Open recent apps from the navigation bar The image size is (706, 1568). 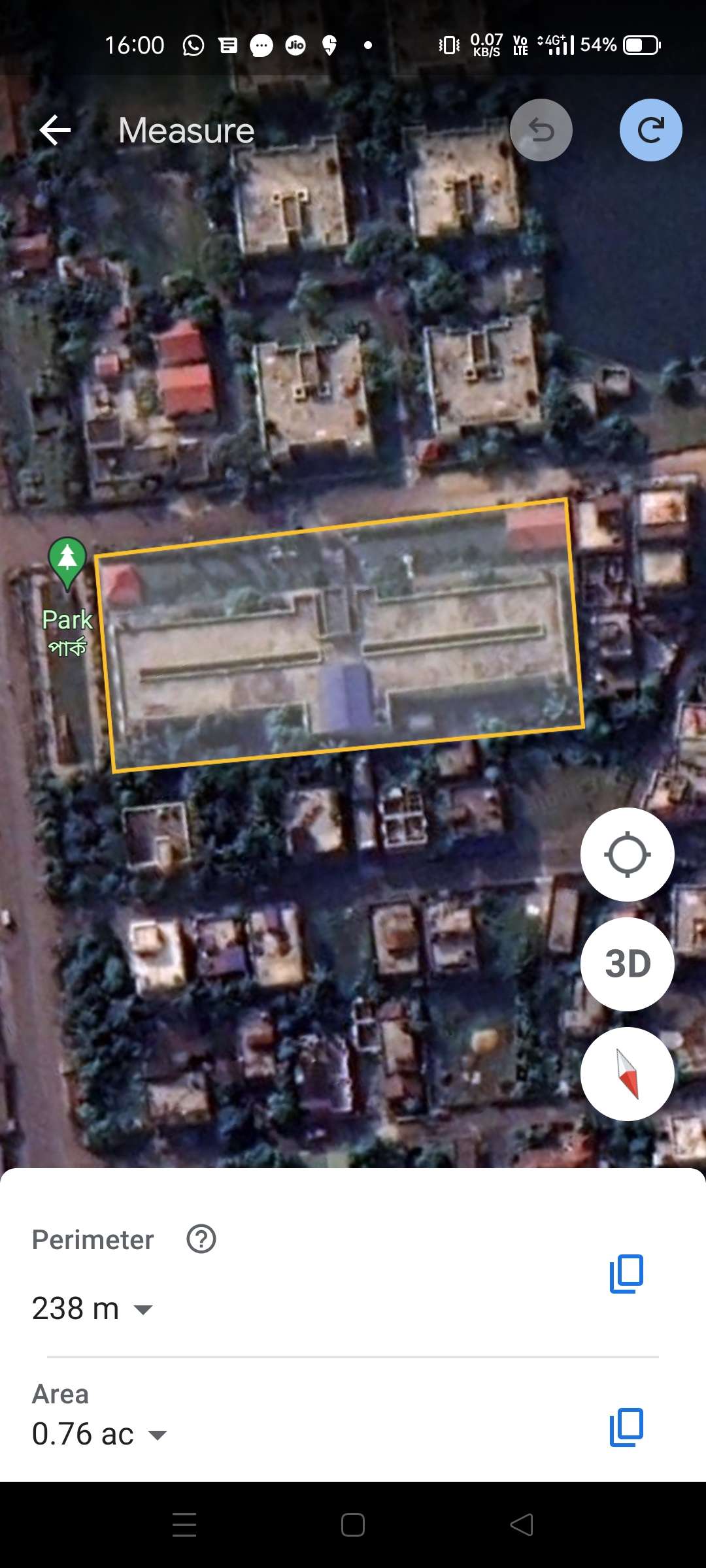click(x=184, y=1525)
